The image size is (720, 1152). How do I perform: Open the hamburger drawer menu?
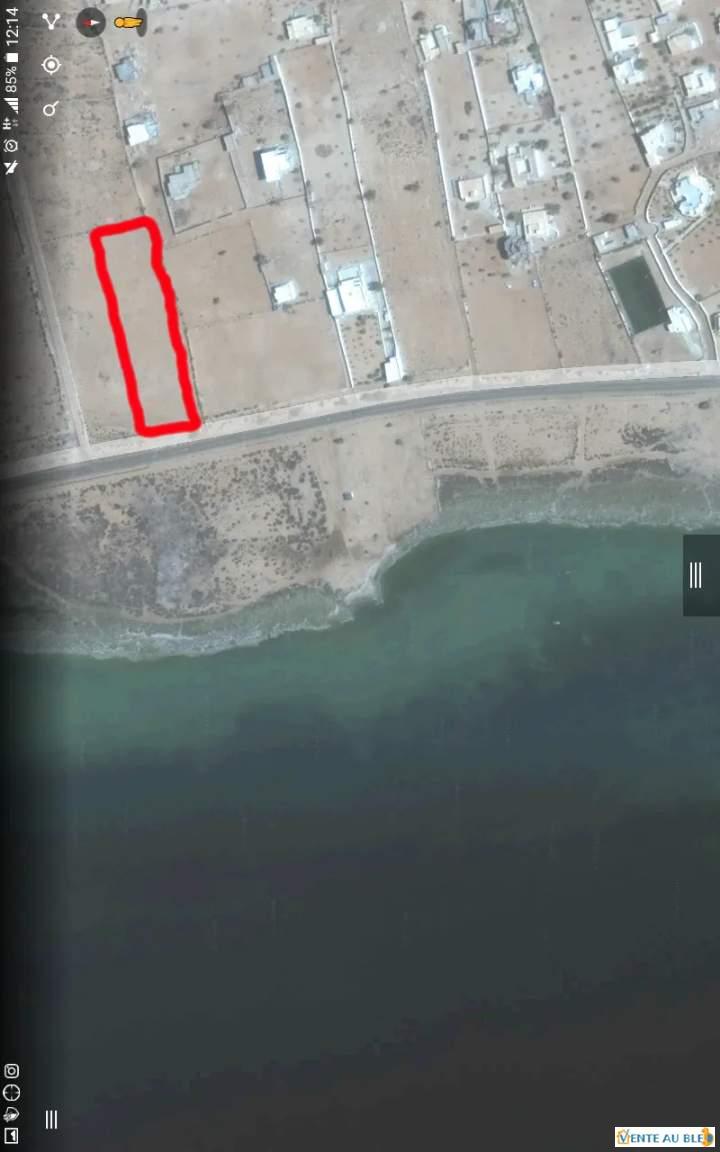(x=51, y=1119)
